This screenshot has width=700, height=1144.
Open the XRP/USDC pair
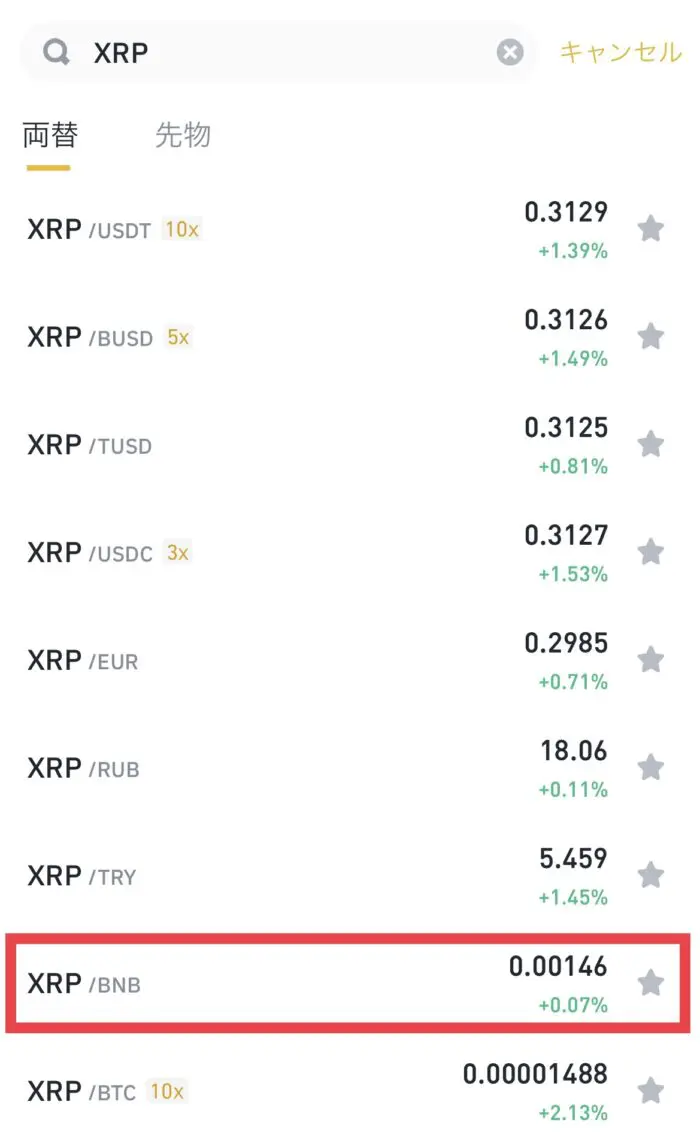[x=300, y=552]
